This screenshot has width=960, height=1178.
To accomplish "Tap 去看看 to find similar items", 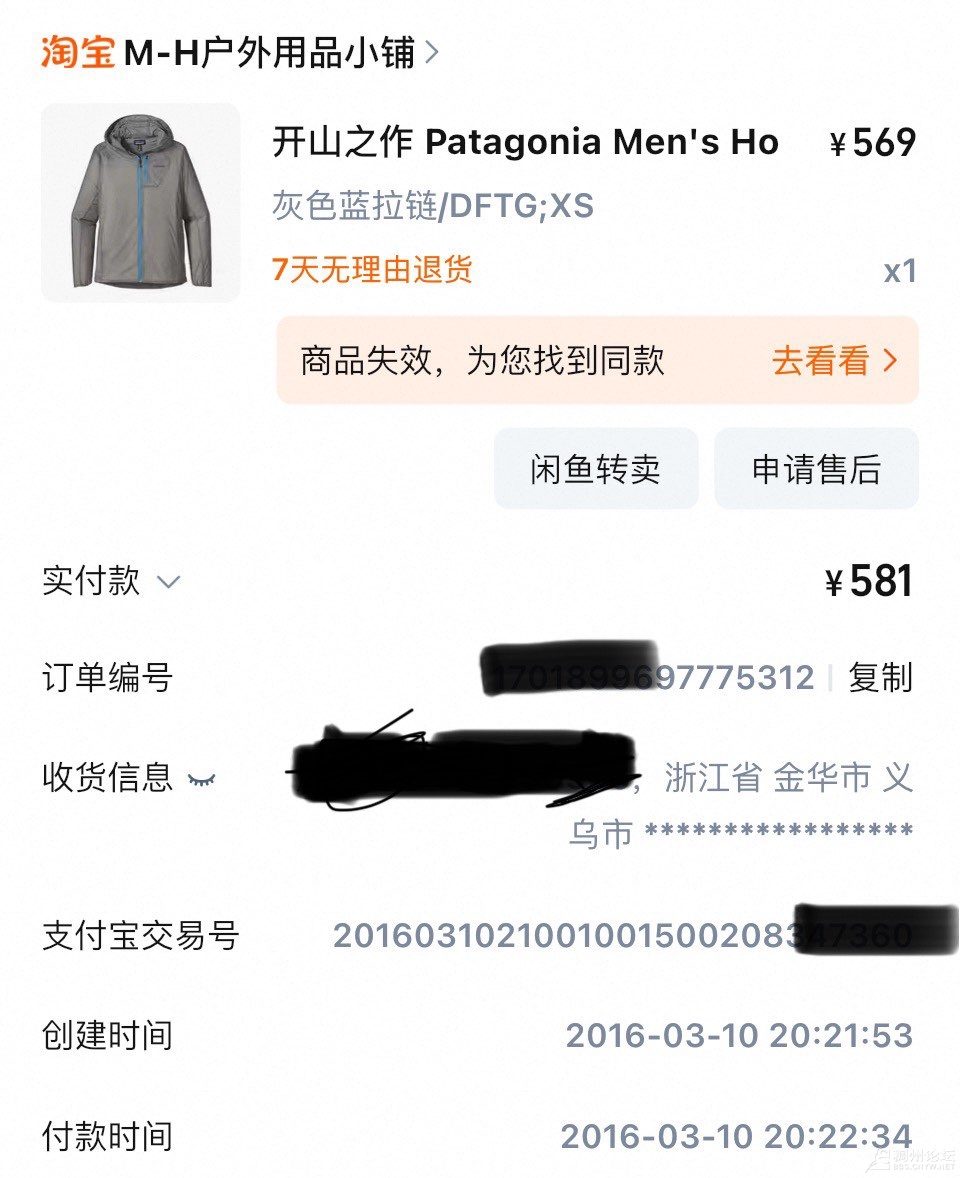I will (833, 361).
